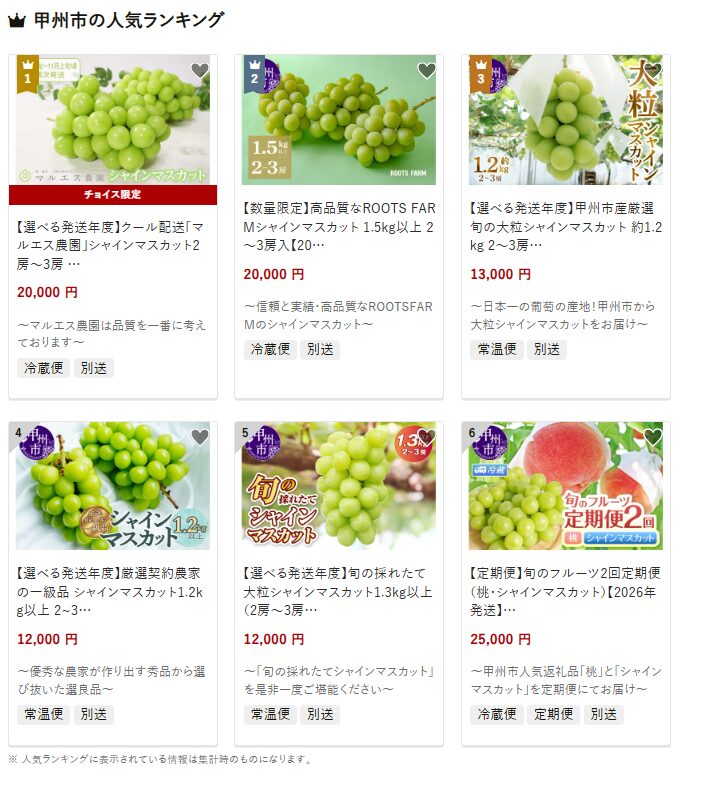Favorite the rank 1 マルエス農園 shine muscat
This screenshot has width=710, height=787.
200,71
